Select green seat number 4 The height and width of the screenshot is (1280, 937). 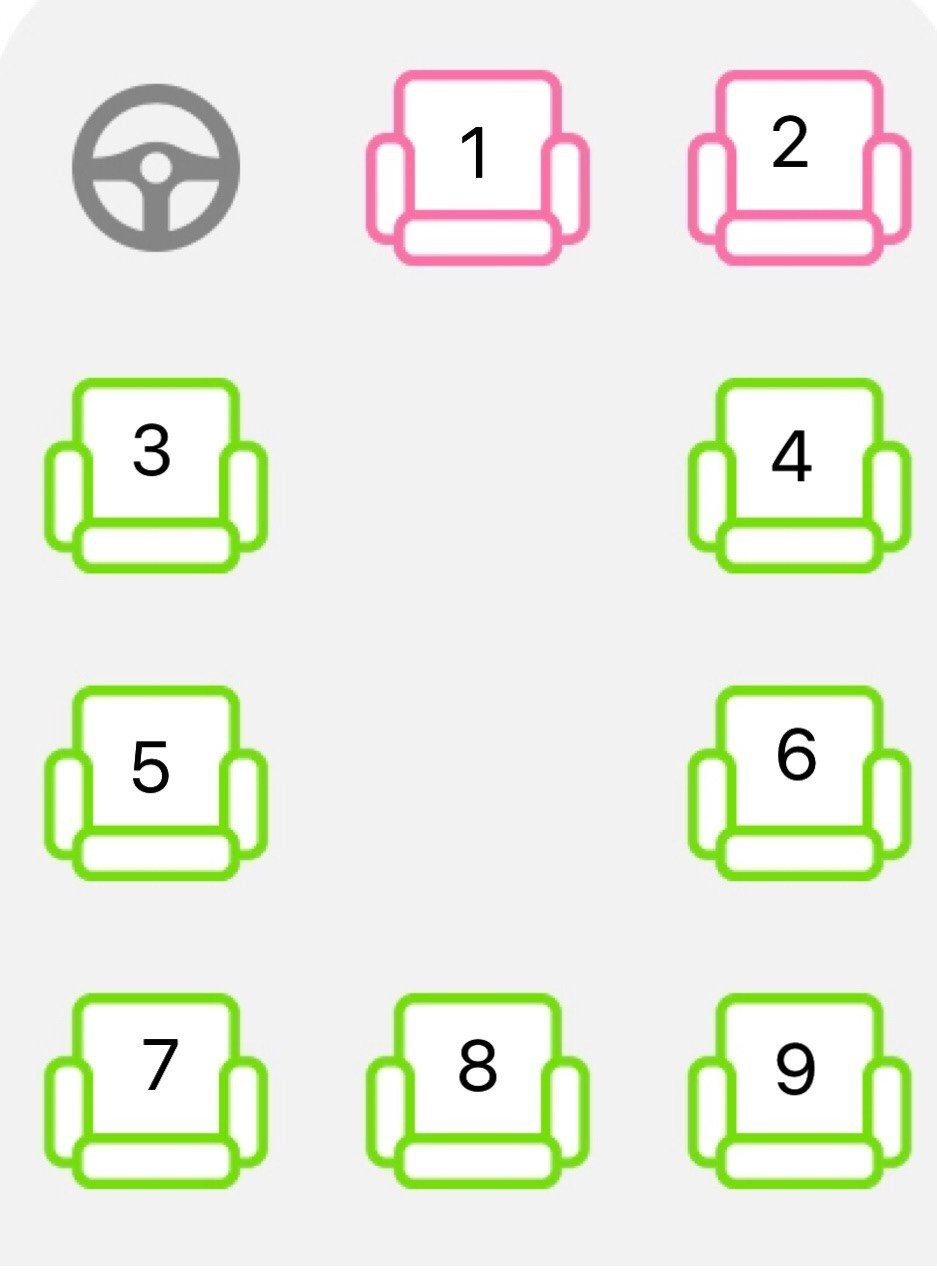[x=799, y=474]
